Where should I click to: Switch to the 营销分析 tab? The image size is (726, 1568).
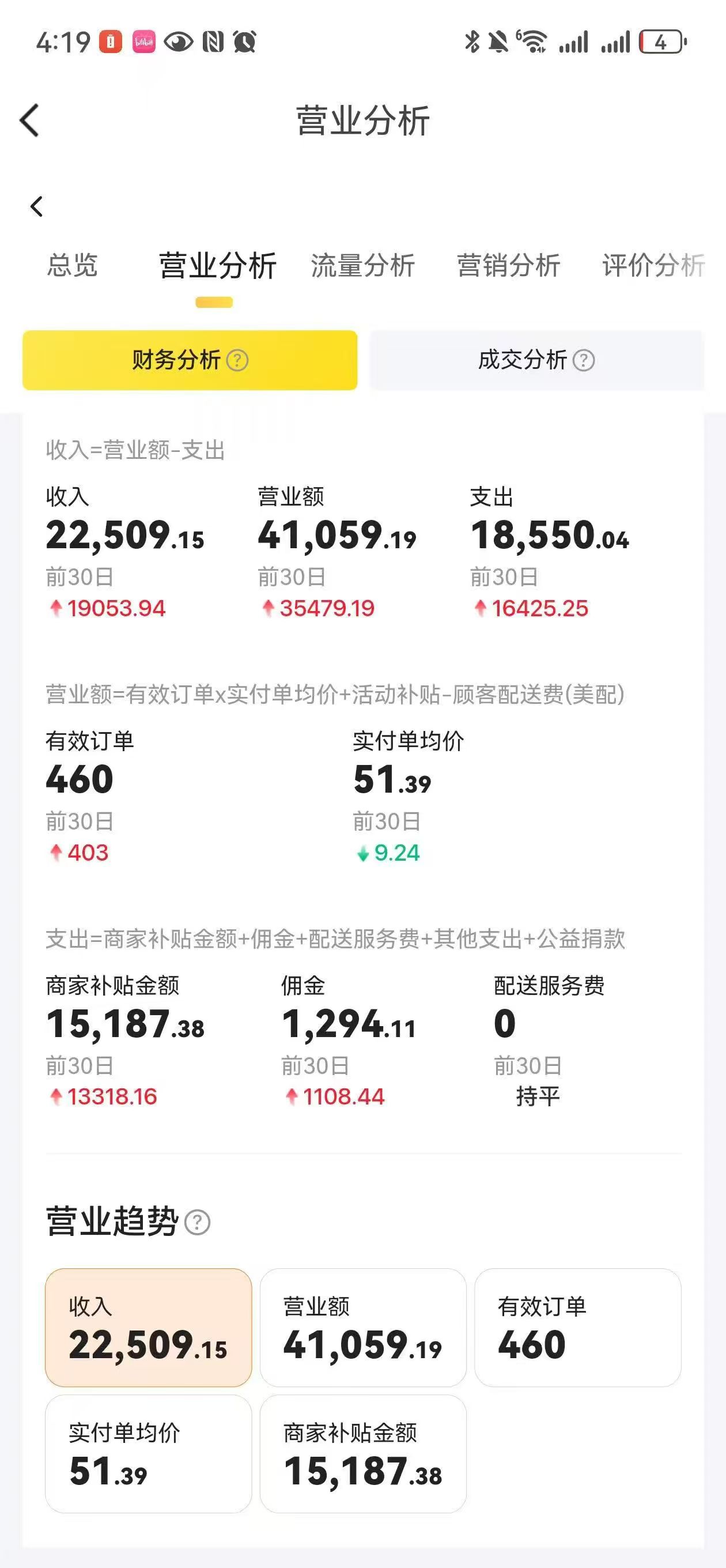pos(508,266)
